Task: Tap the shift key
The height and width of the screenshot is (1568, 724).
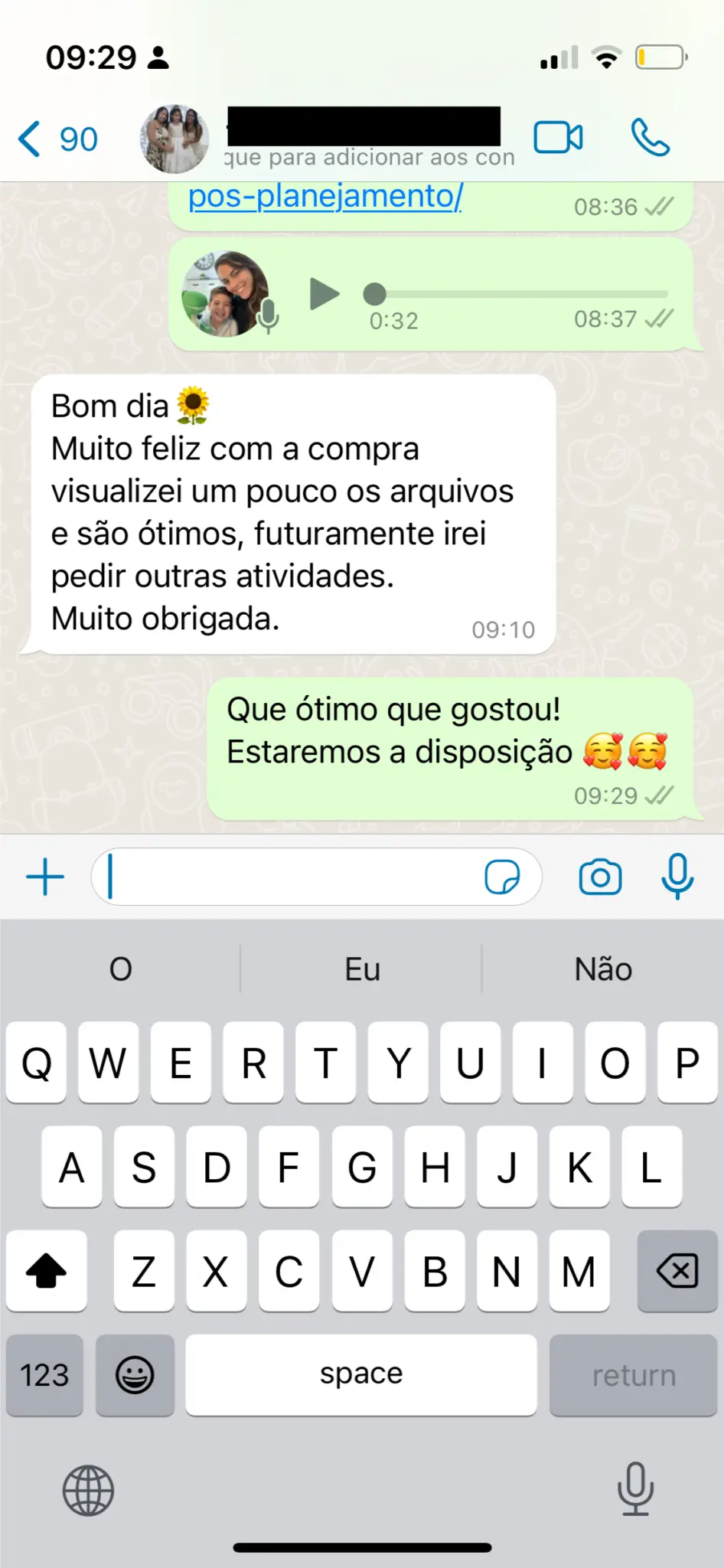Action: click(x=46, y=1272)
